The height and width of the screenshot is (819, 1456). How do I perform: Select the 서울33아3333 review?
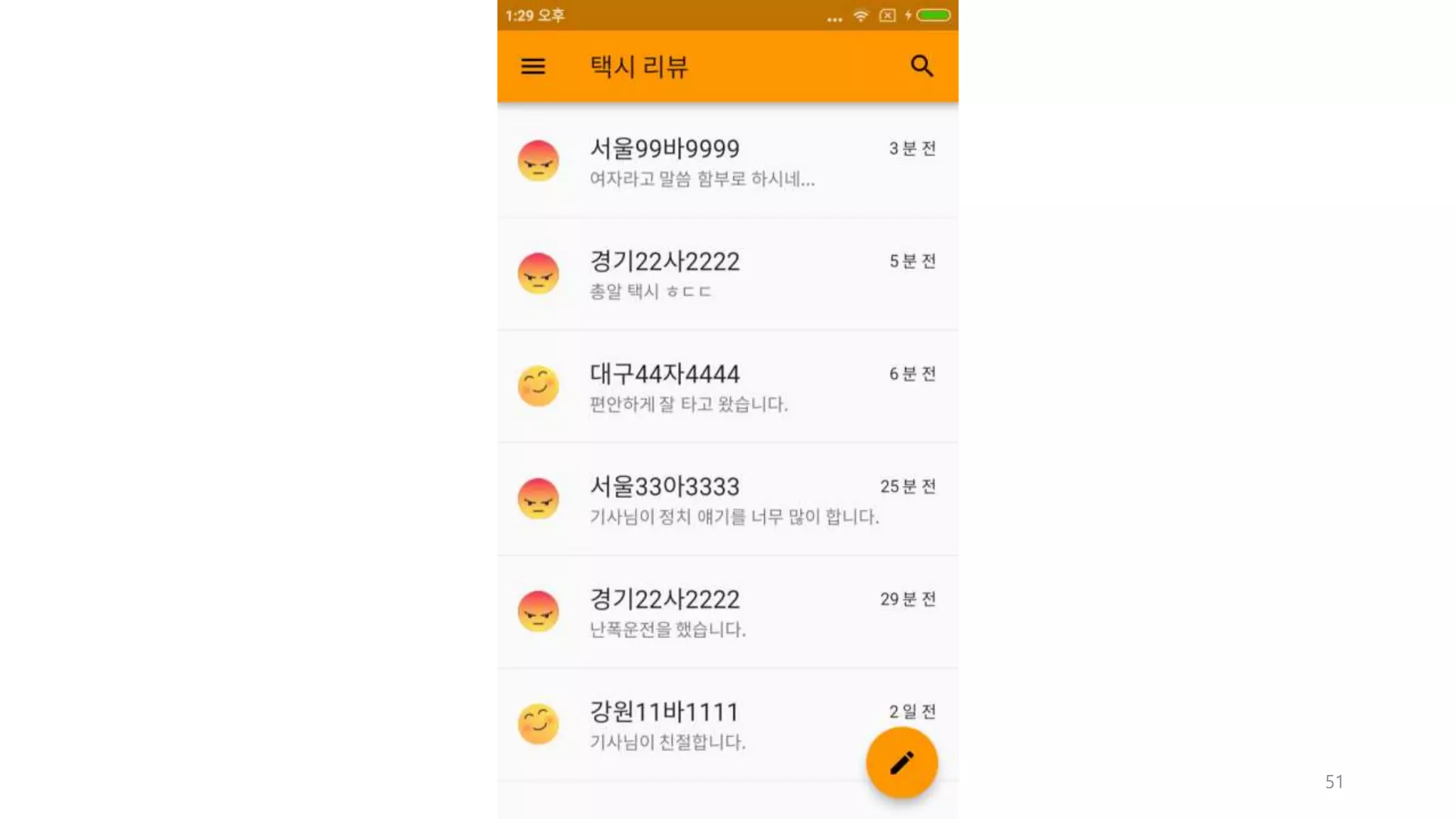(727, 500)
